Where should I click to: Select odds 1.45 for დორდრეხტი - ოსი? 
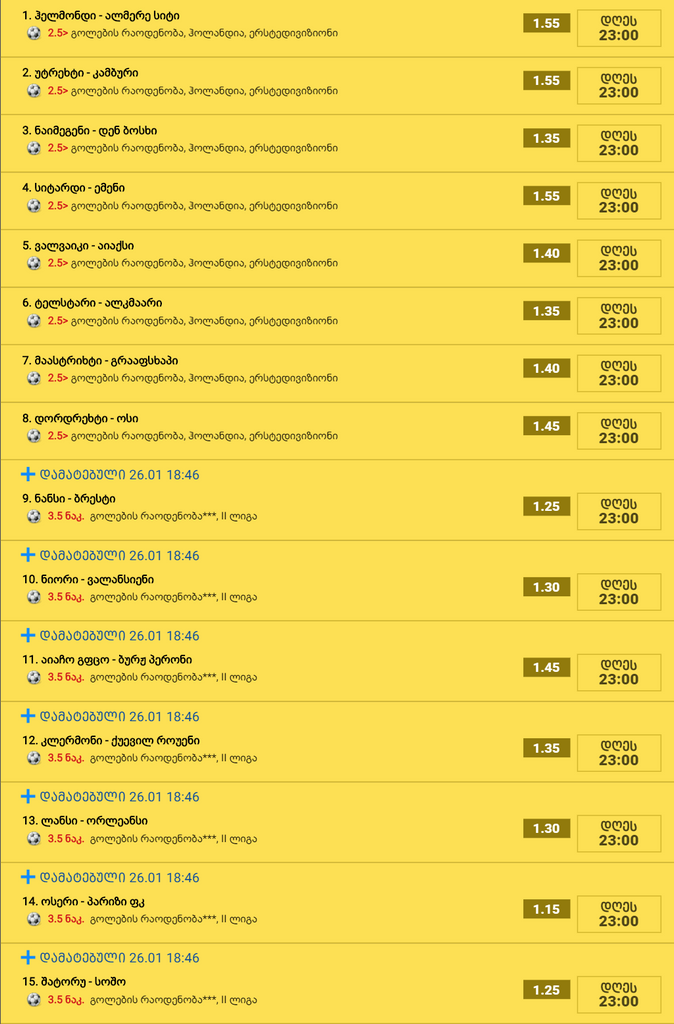(546, 426)
